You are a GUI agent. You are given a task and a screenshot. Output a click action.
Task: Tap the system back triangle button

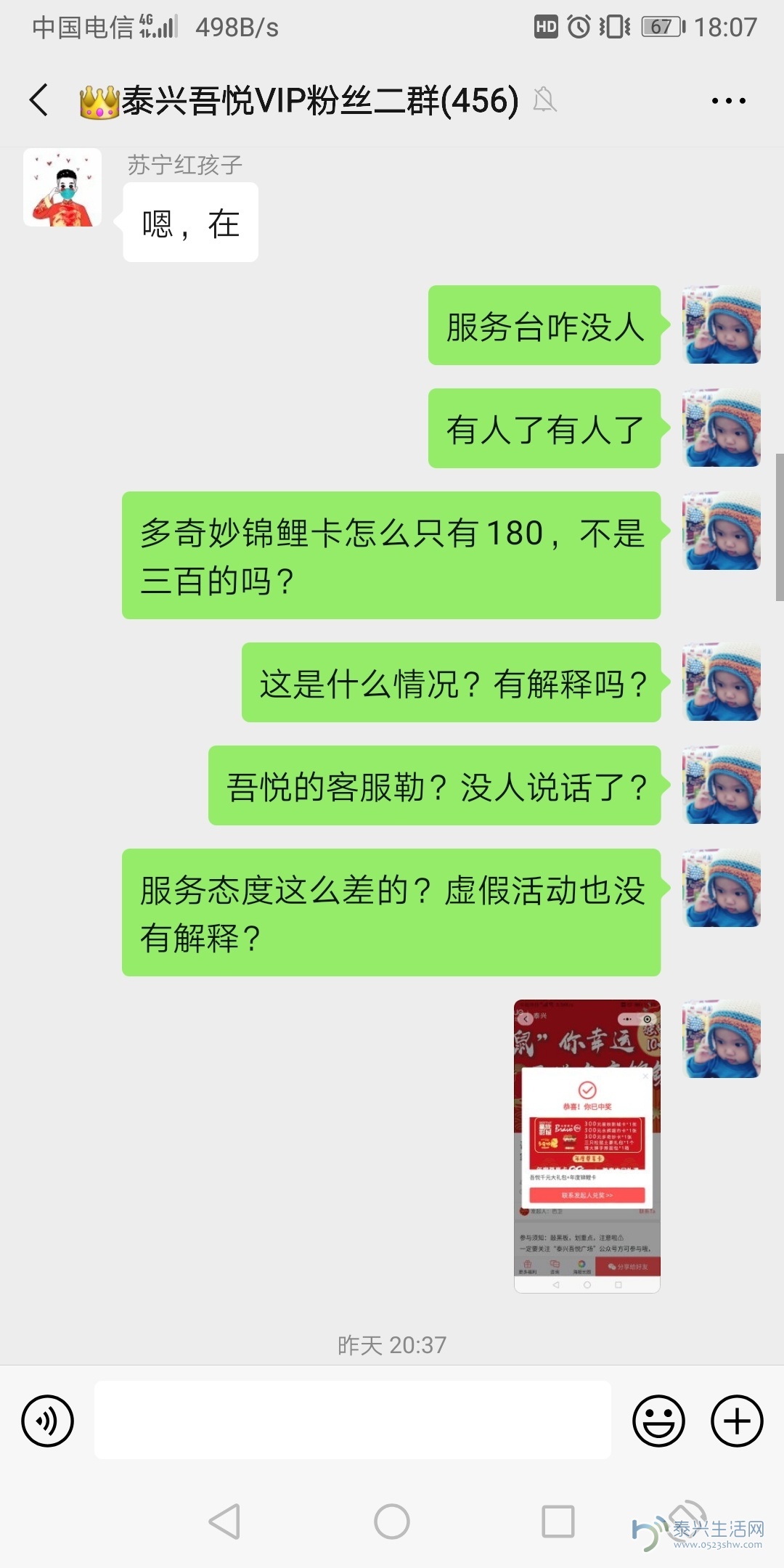click(x=225, y=1521)
